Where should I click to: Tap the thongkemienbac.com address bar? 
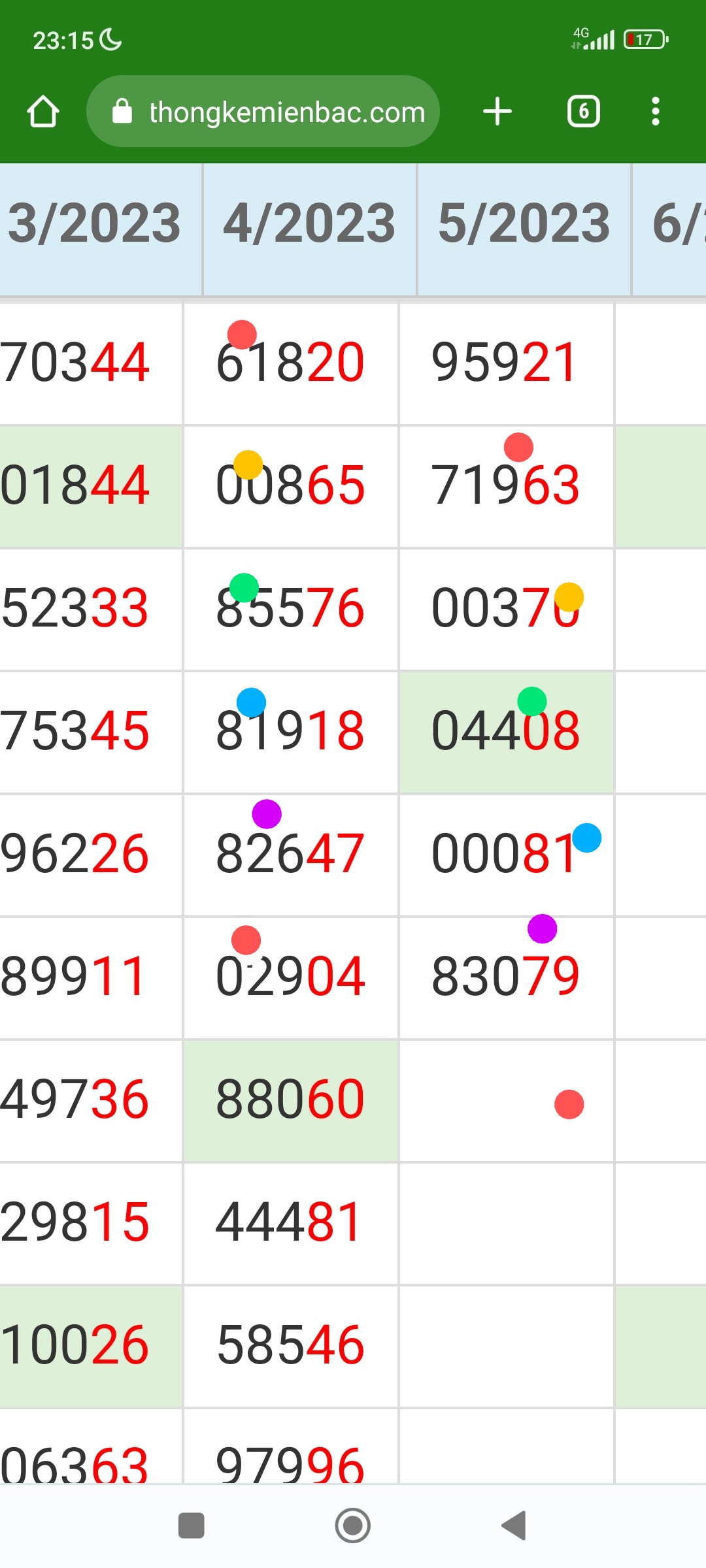263,111
